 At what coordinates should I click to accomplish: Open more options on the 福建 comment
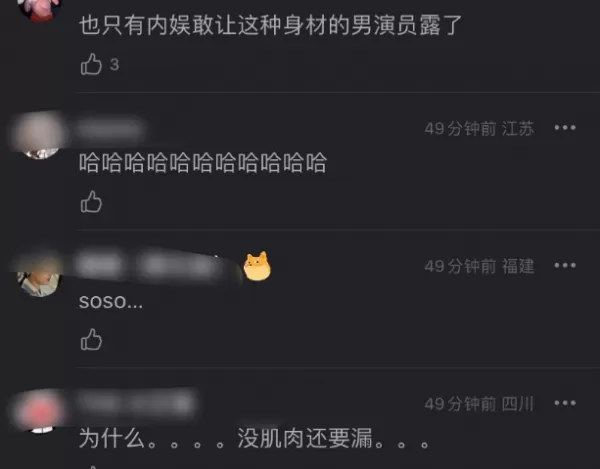click(565, 266)
